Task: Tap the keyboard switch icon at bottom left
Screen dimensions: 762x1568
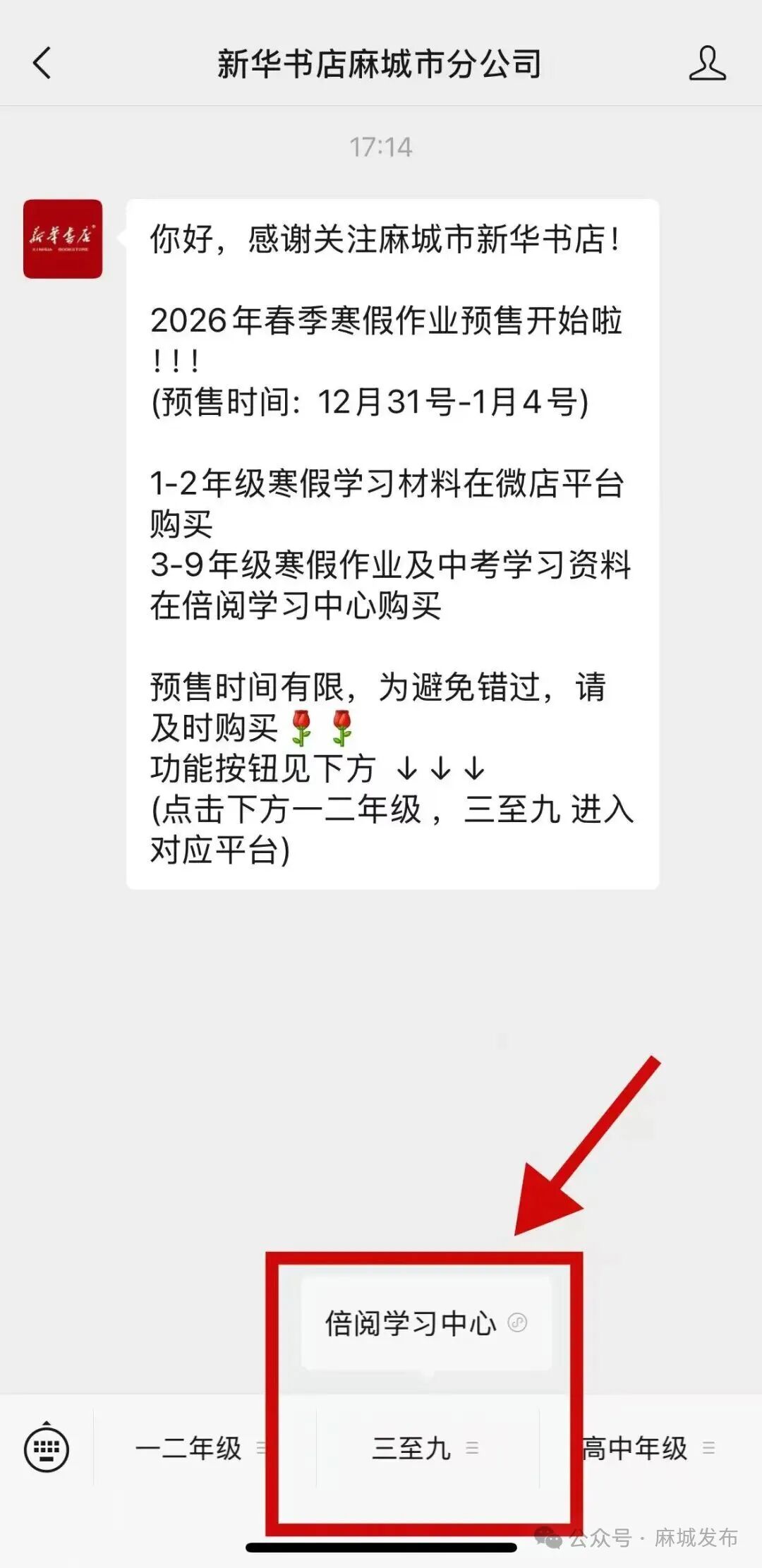Action: click(46, 1447)
